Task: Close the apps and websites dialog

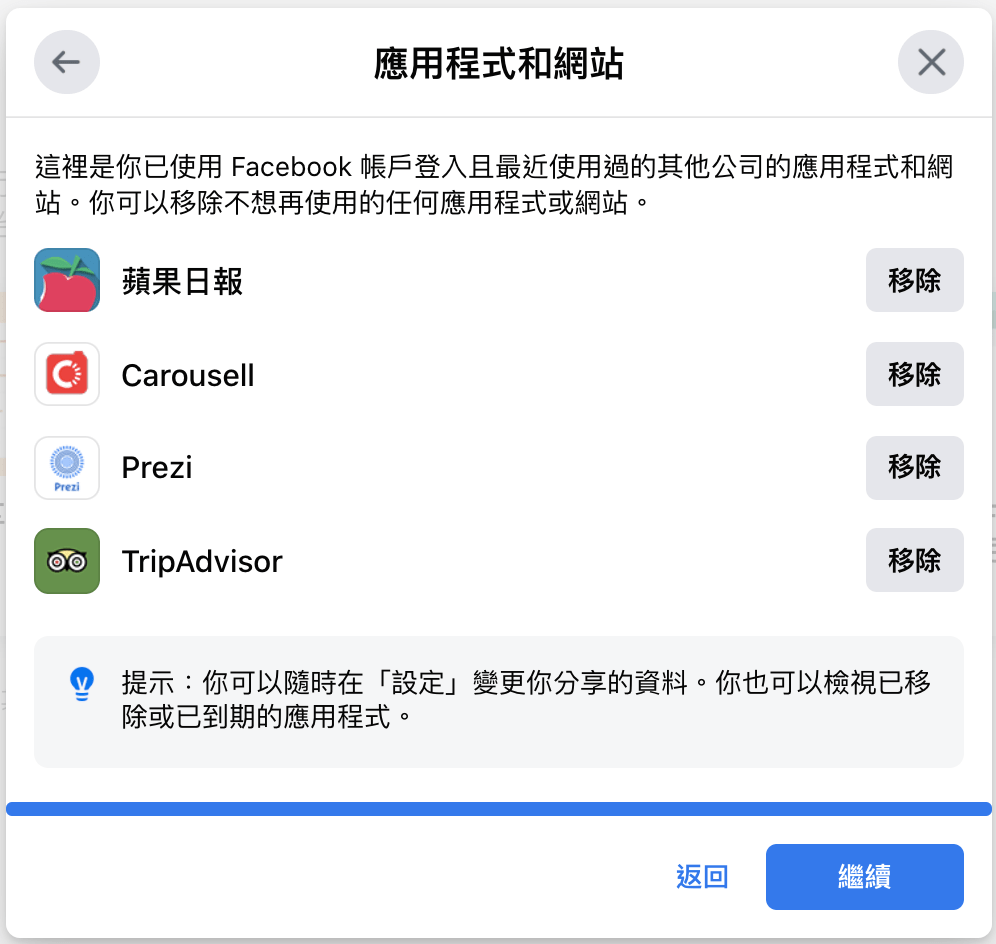Action: [930, 63]
